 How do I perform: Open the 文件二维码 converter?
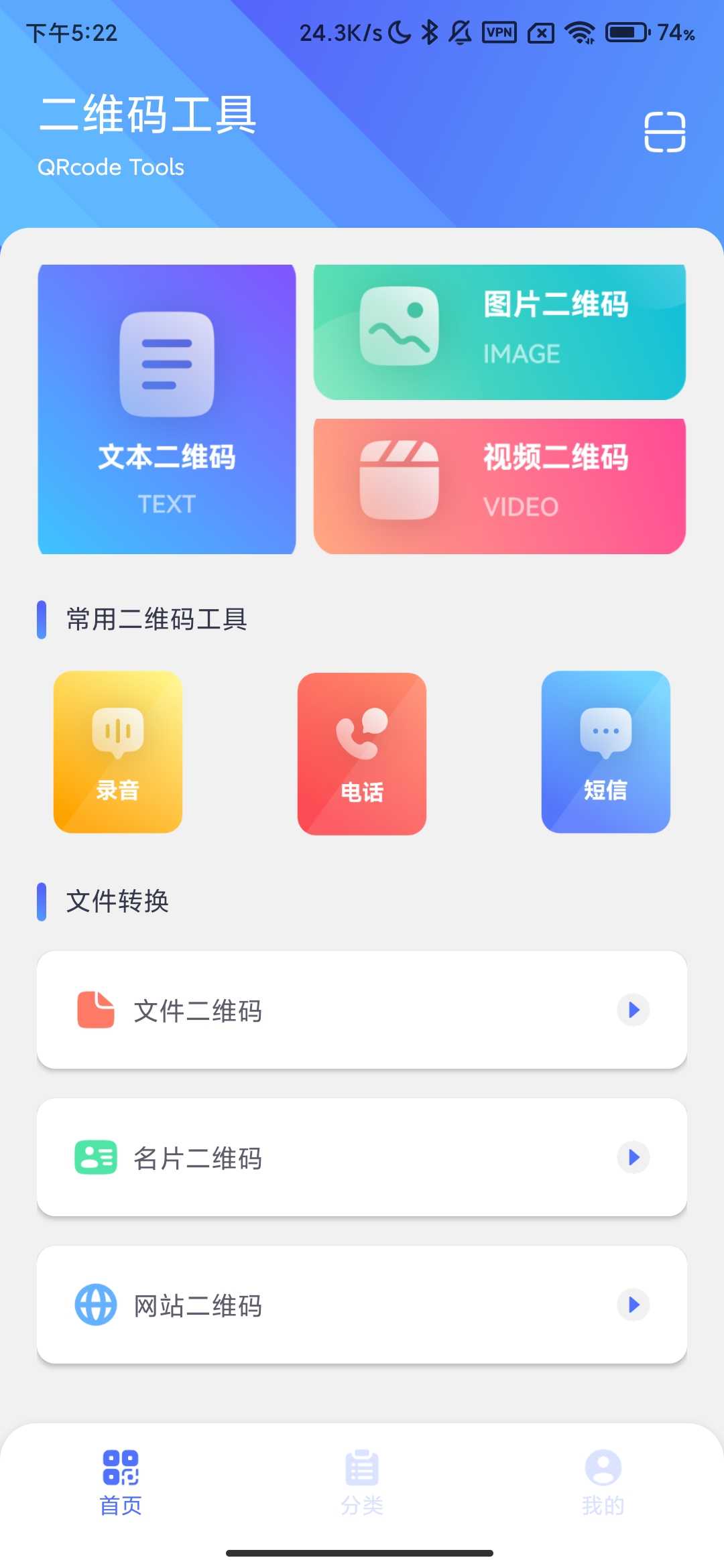point(362,1010)
